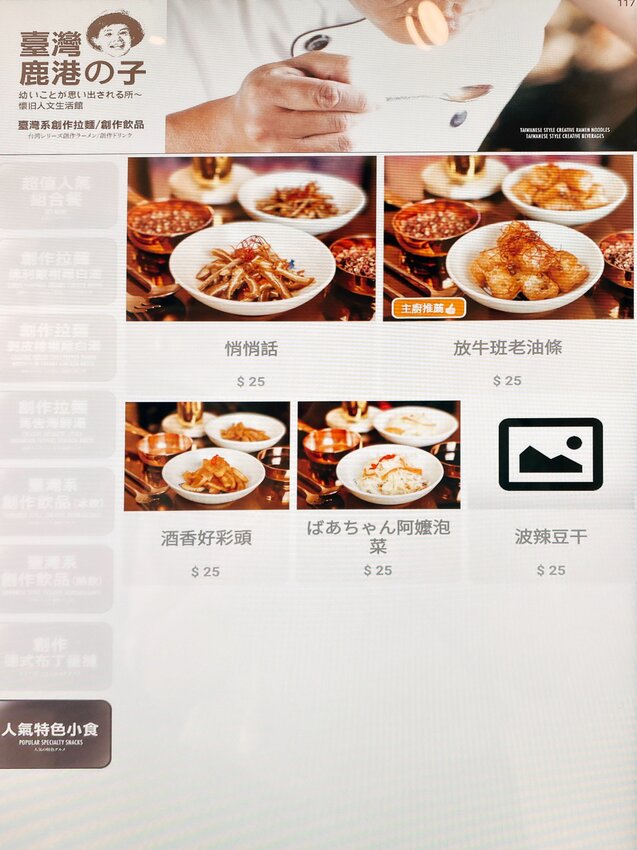Select the 波辣豆干 item
This screenshot has width=637, height=850.
point(550,490)
